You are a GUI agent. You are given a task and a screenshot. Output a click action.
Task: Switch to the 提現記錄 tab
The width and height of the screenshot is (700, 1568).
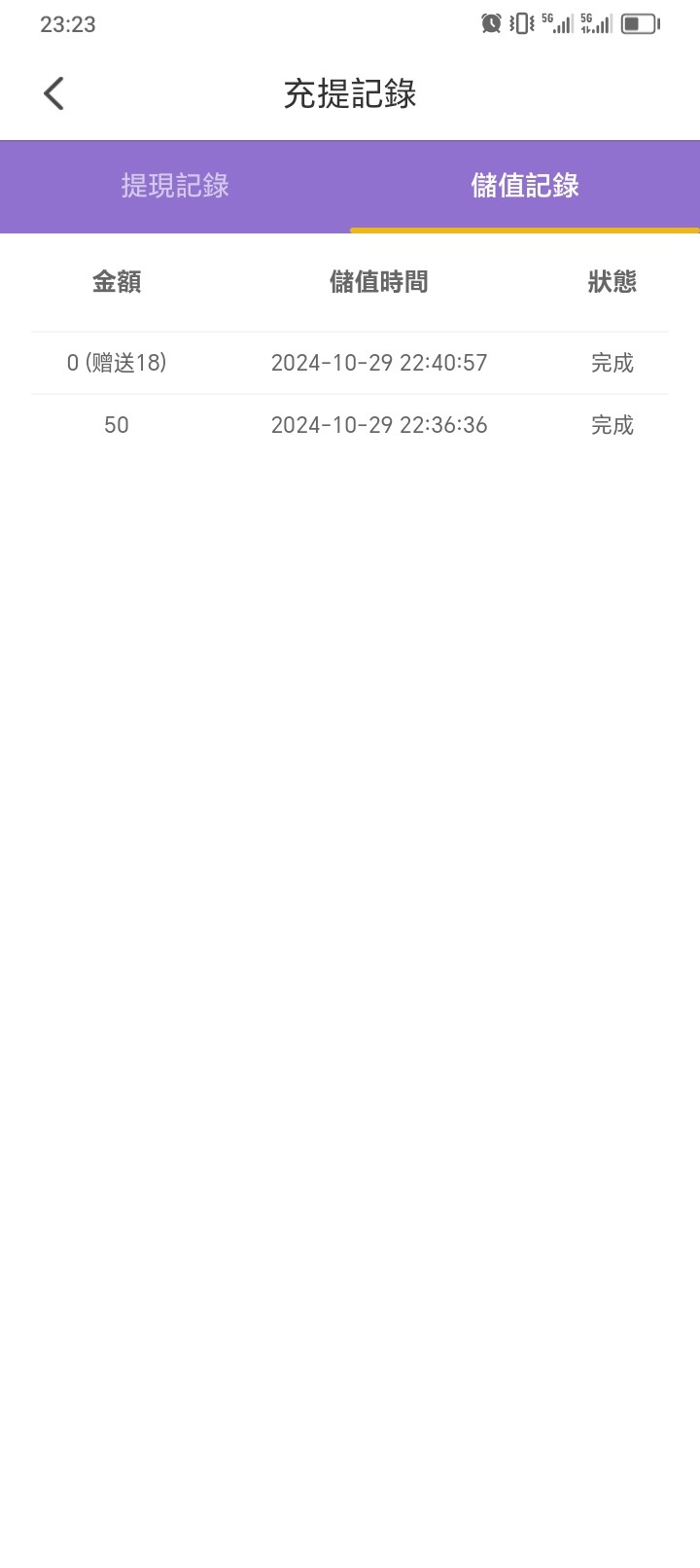pos(175,186)
